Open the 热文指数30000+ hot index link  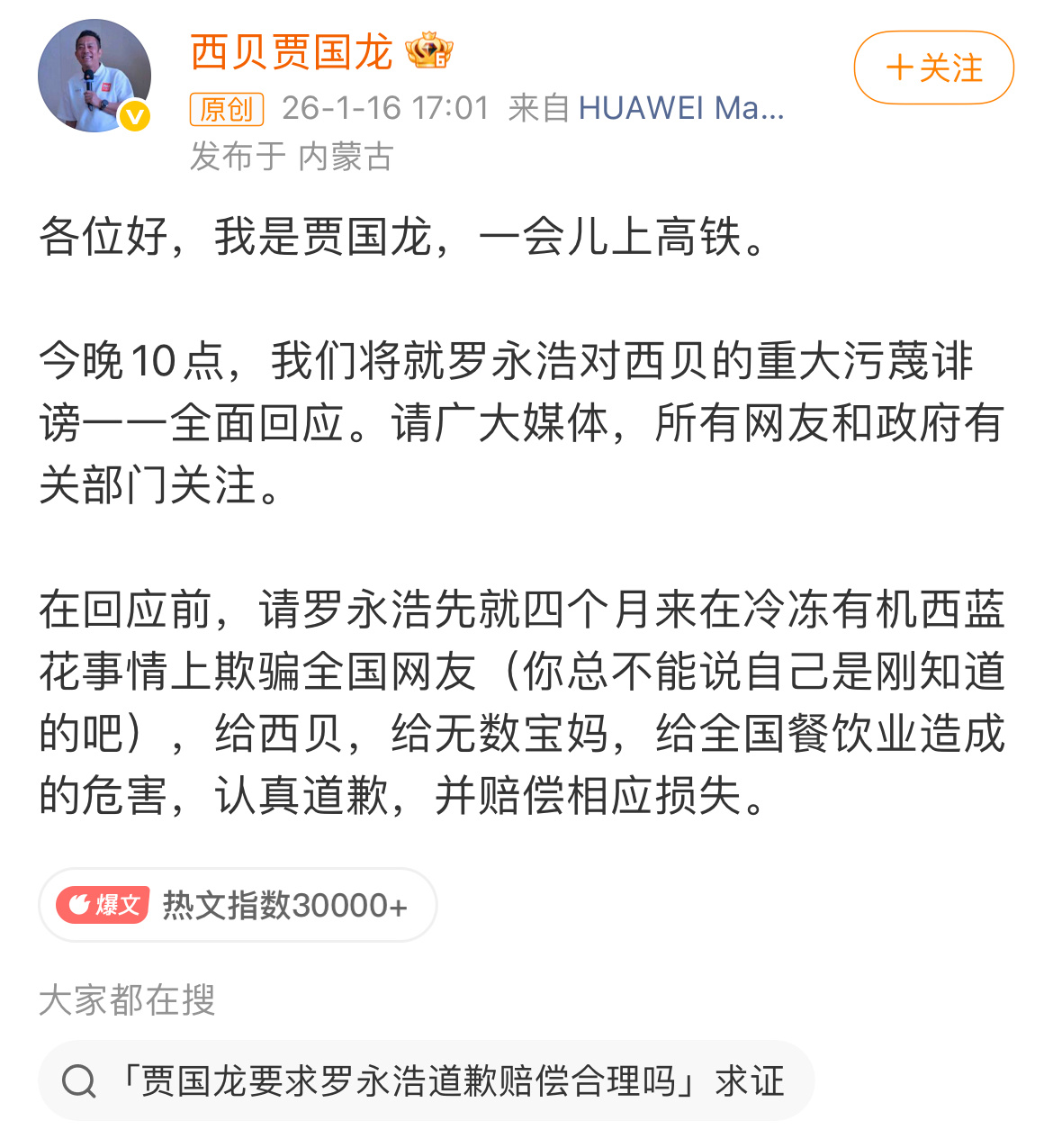[x=283, y=905]
